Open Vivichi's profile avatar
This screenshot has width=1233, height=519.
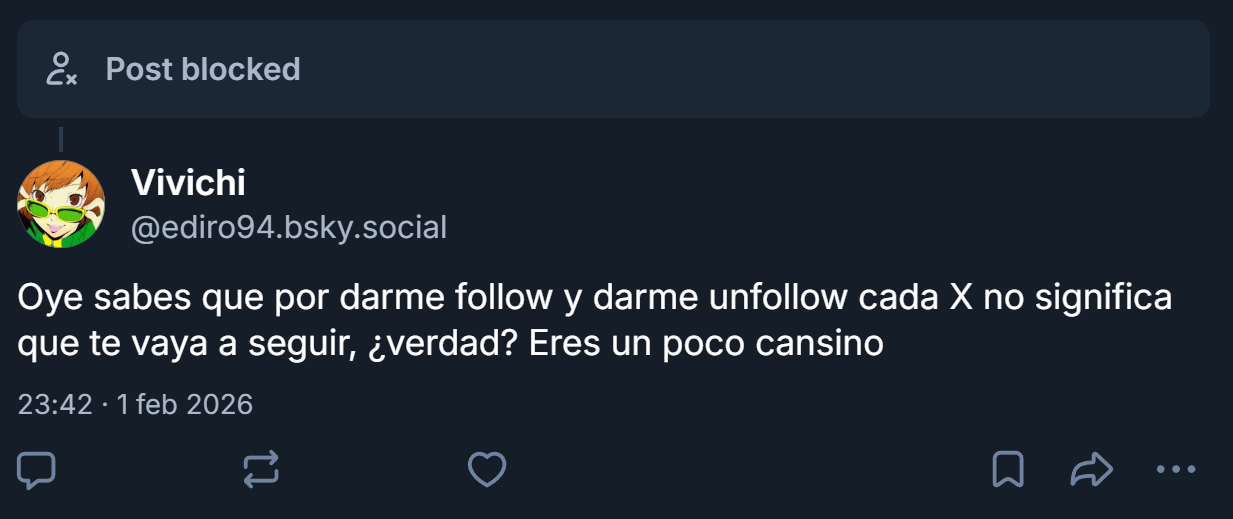pos(61,204)
